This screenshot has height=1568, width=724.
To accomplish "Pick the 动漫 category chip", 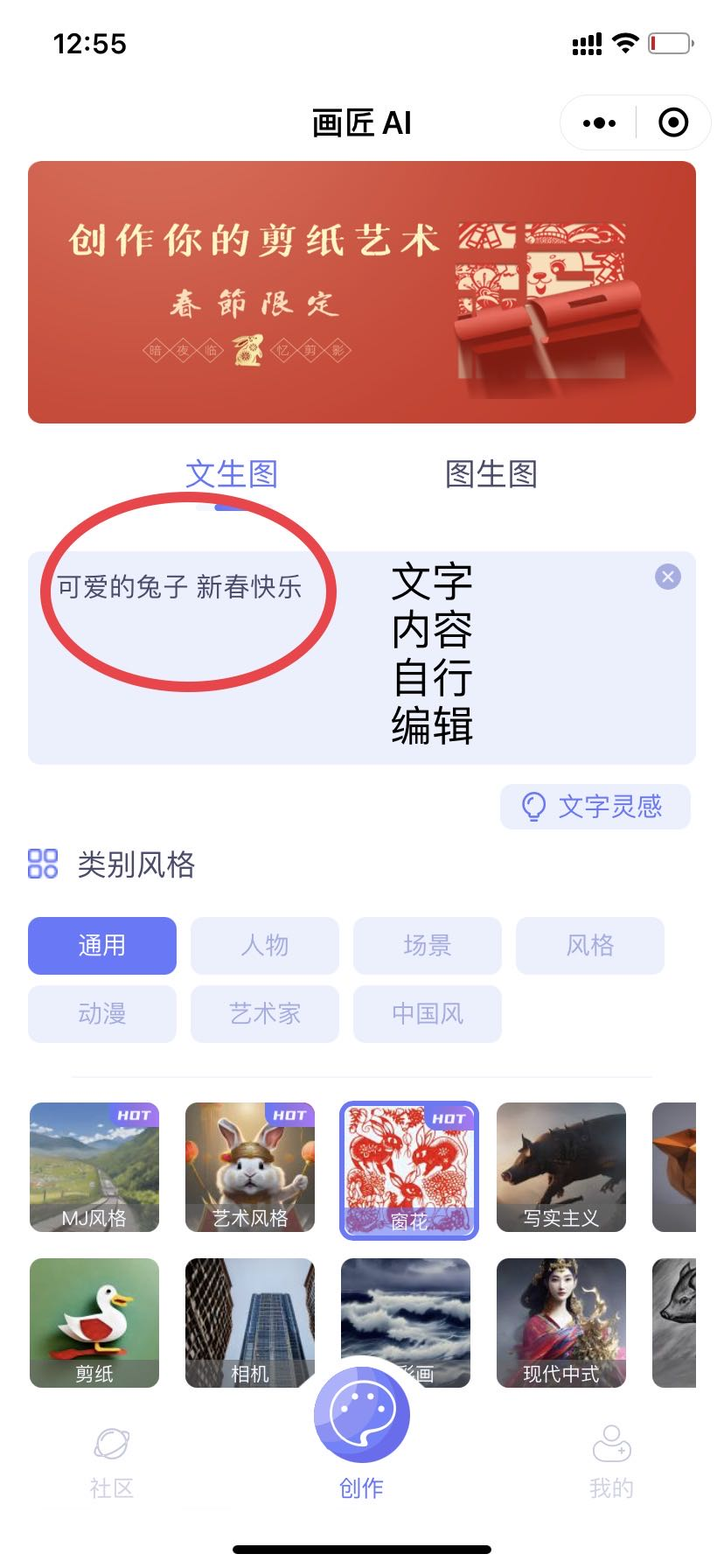I will 102,1013.
